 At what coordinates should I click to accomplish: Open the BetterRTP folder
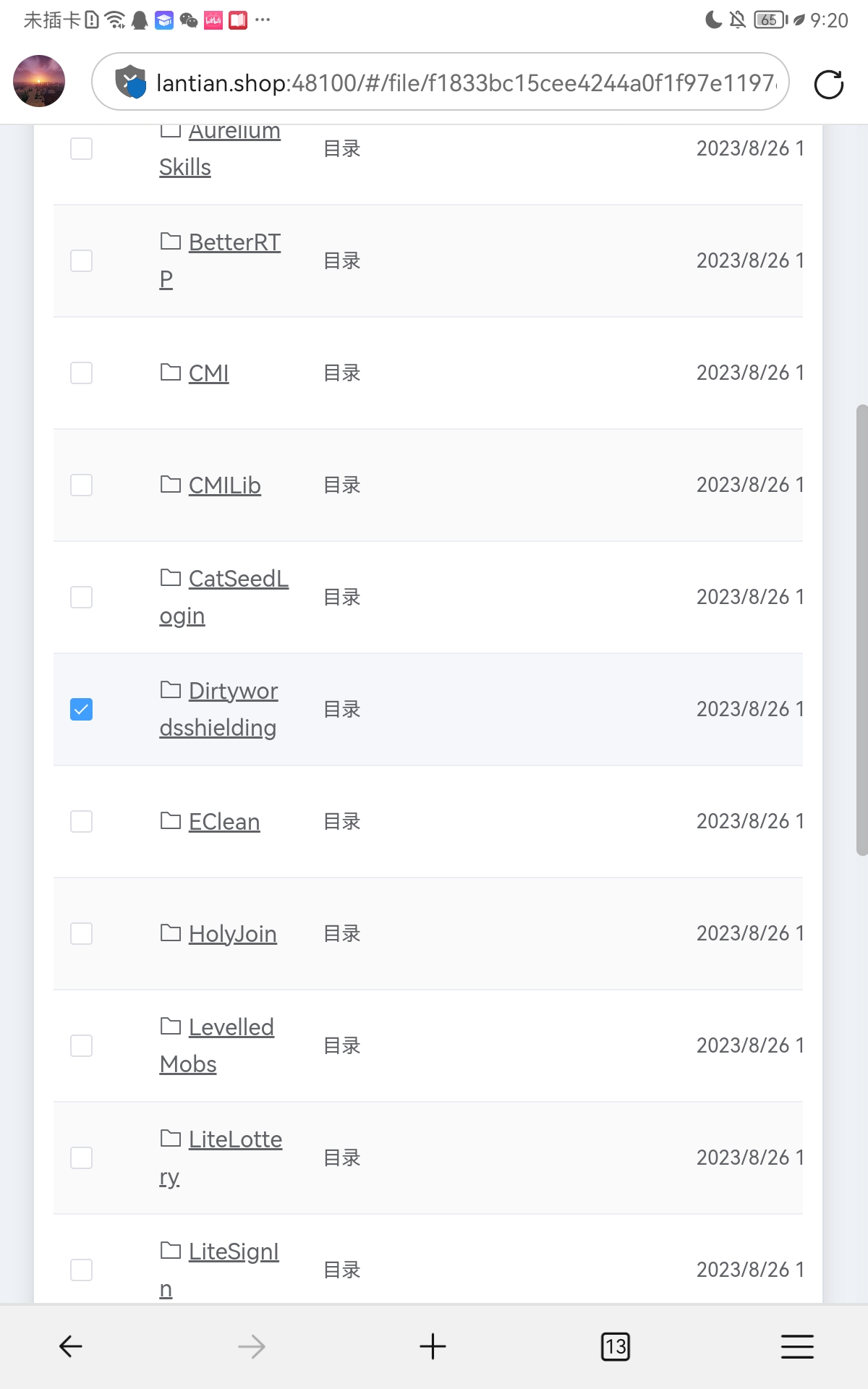click(220, 260)
